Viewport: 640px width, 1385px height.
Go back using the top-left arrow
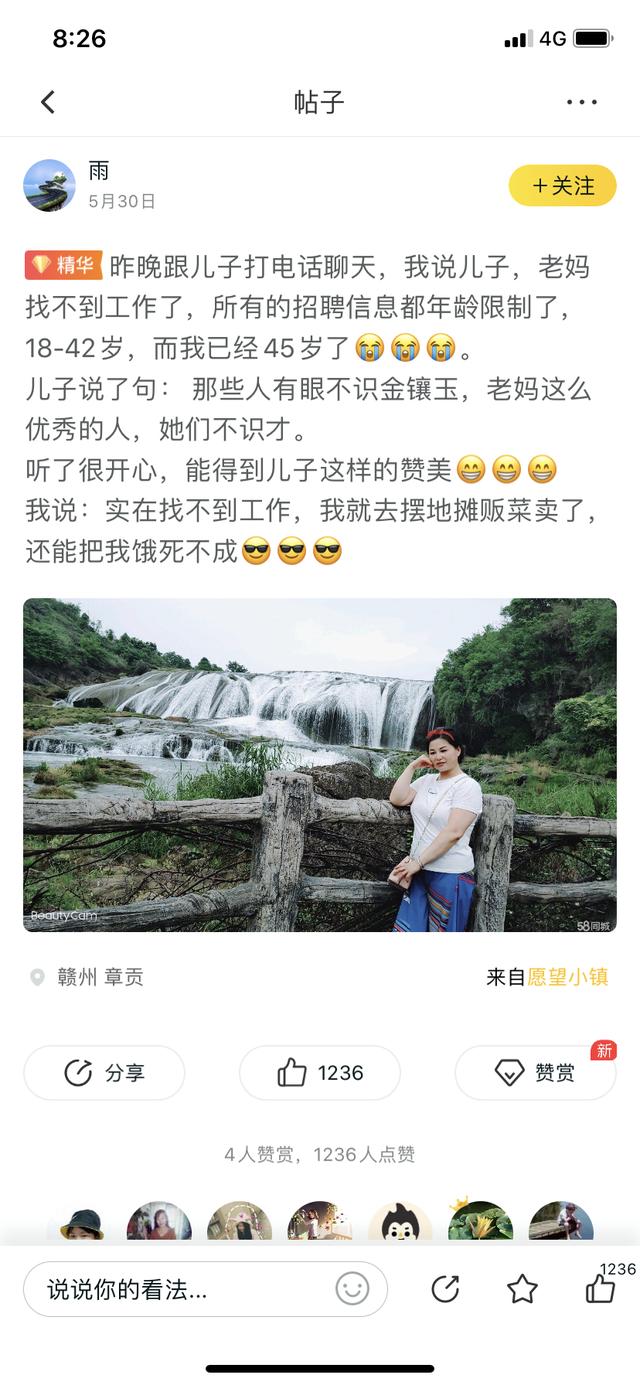pyautogui.click(x=48, y=102)
